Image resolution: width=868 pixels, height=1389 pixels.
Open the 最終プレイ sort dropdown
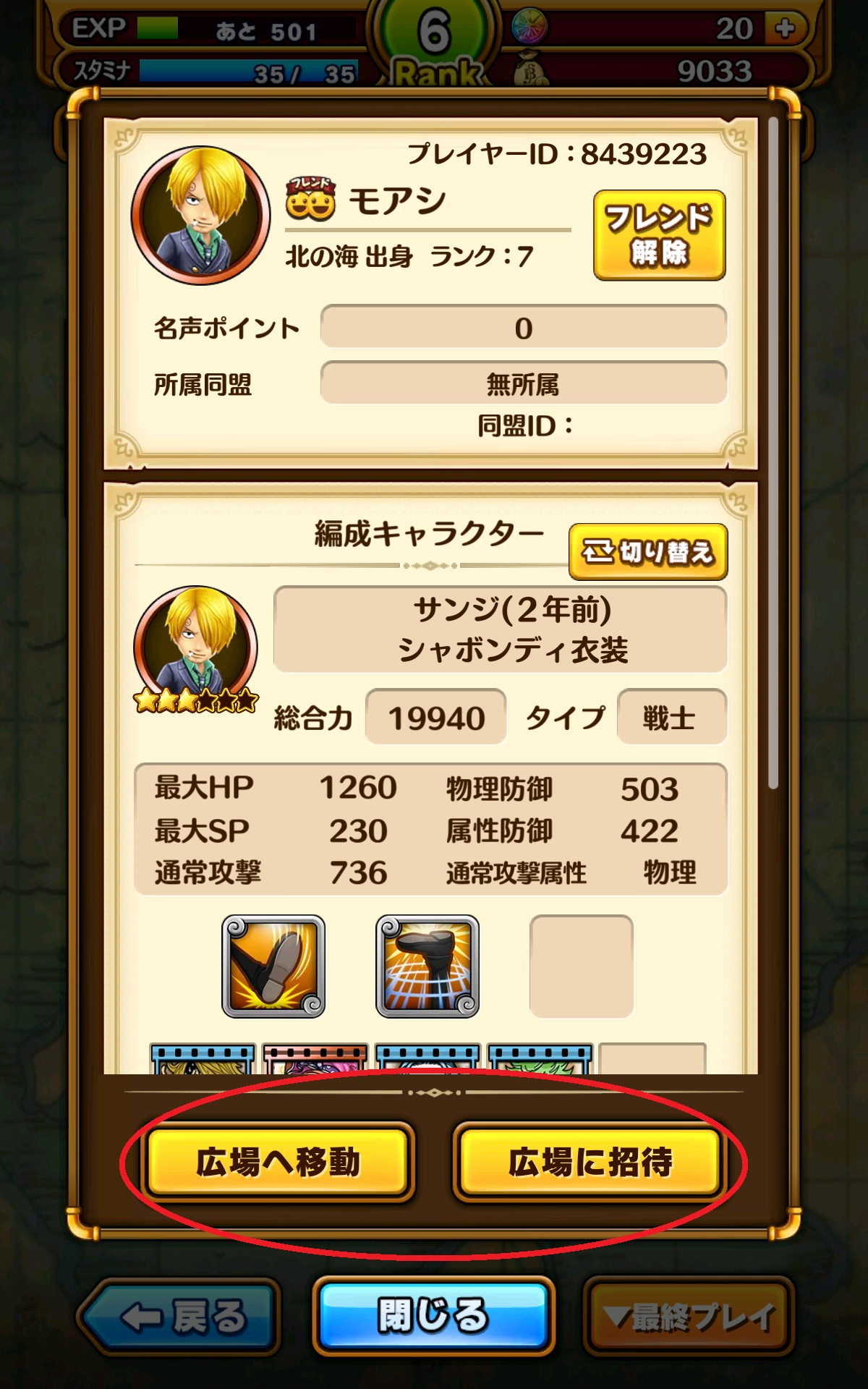(688, 1316)
